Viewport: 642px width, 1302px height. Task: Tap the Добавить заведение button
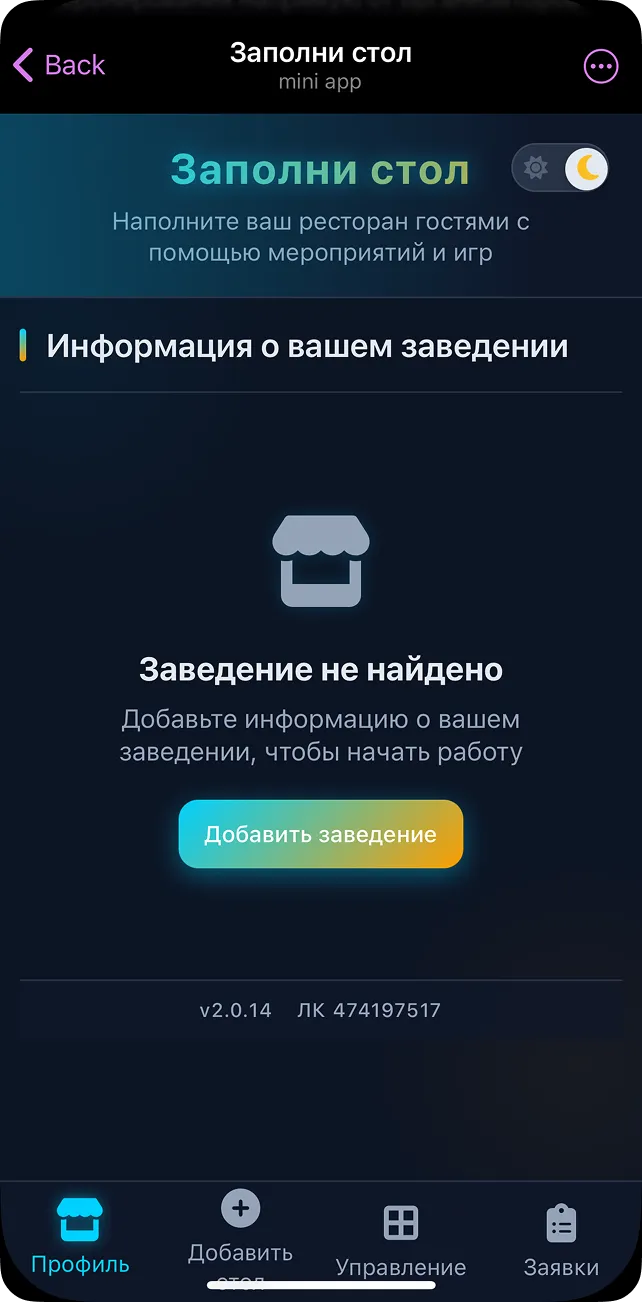[x=321, y=834]
